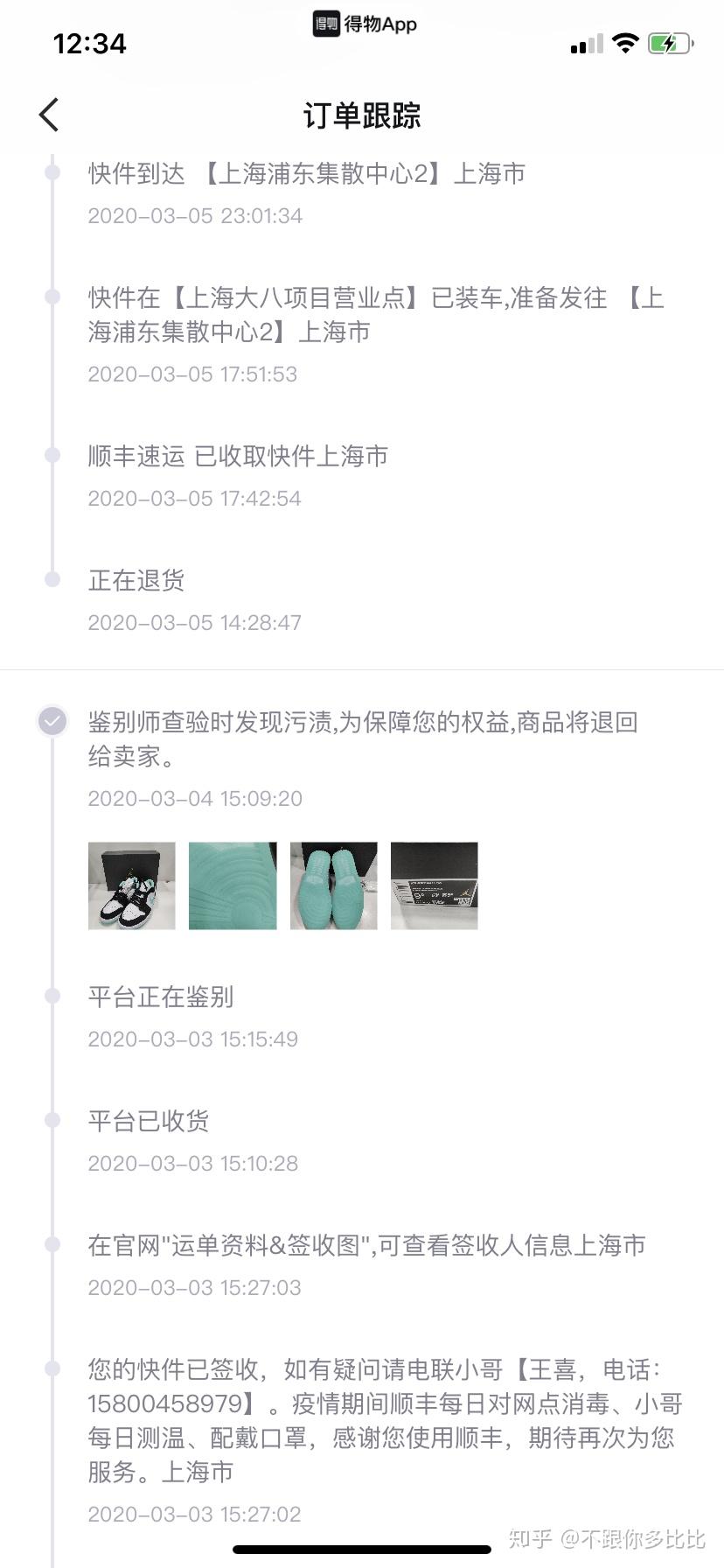
Task: Go back from the 订单跟踪 page
Action: coord(49,115)
